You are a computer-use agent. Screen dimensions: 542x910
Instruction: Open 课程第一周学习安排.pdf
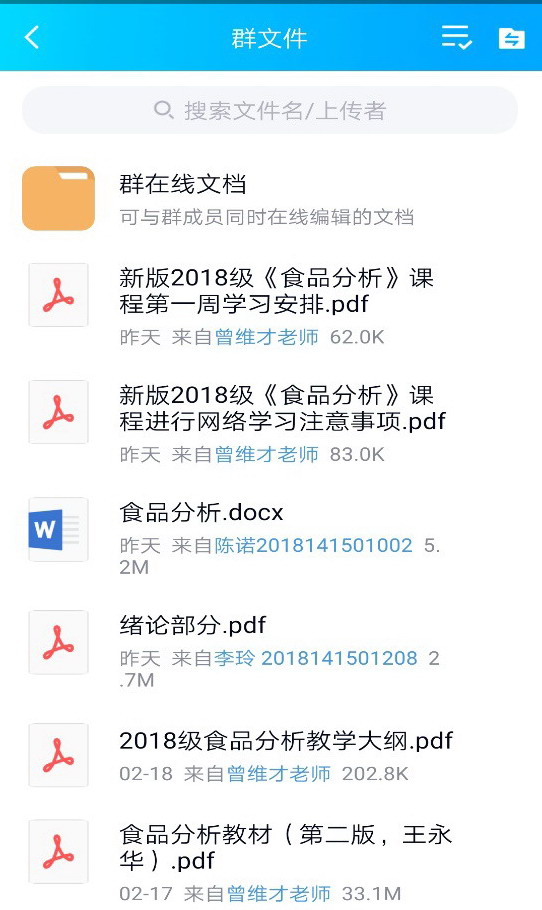click(271, 306)
